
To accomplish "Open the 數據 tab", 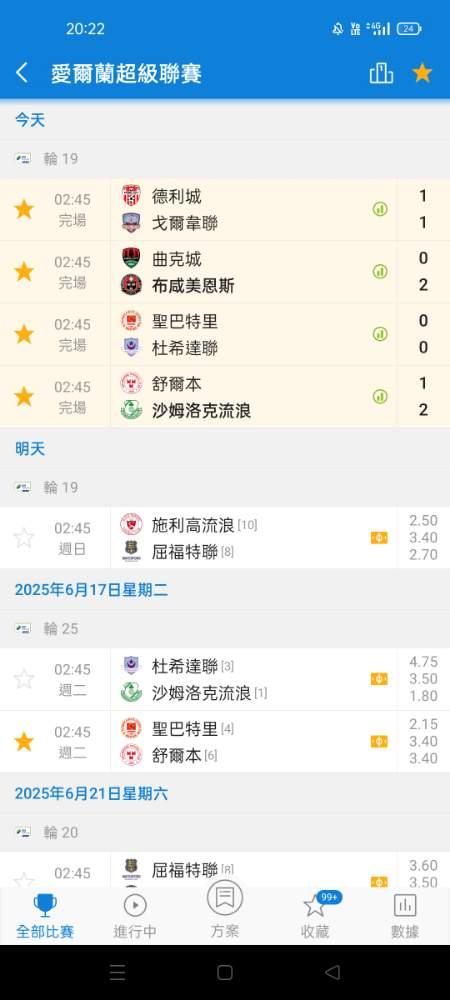I will click(x=405, y=916).
